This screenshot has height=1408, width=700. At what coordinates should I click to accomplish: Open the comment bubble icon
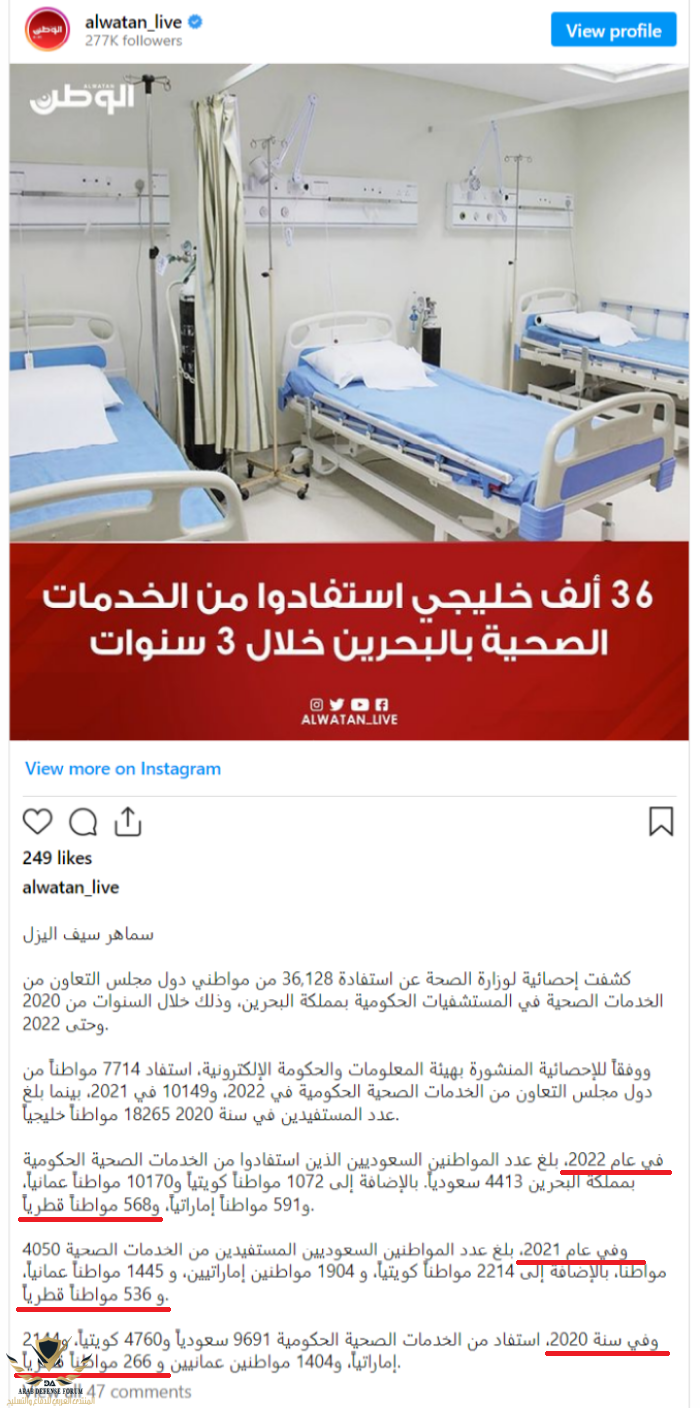[x=83, y=822]
